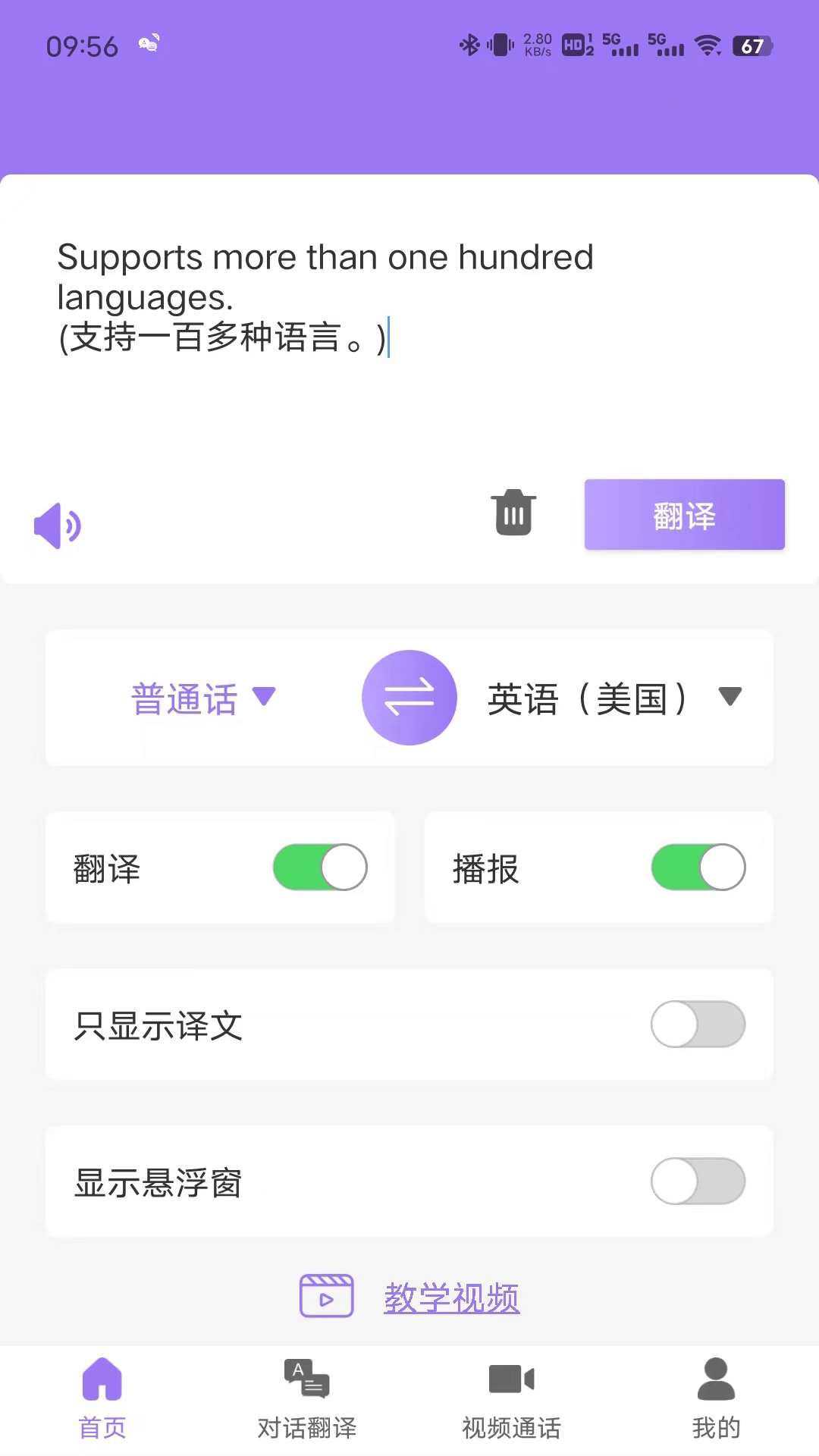Viewport: 819px width, 1456px height.
Task: Switch to the 对话翻译 tab
Action: pos(307,1399)
